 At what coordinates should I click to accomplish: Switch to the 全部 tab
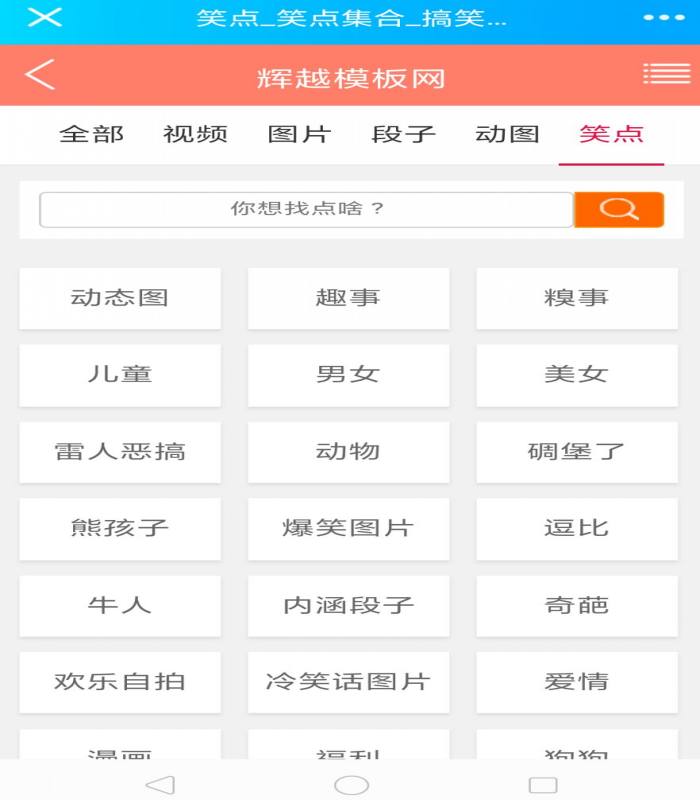[x=91, y=134]
